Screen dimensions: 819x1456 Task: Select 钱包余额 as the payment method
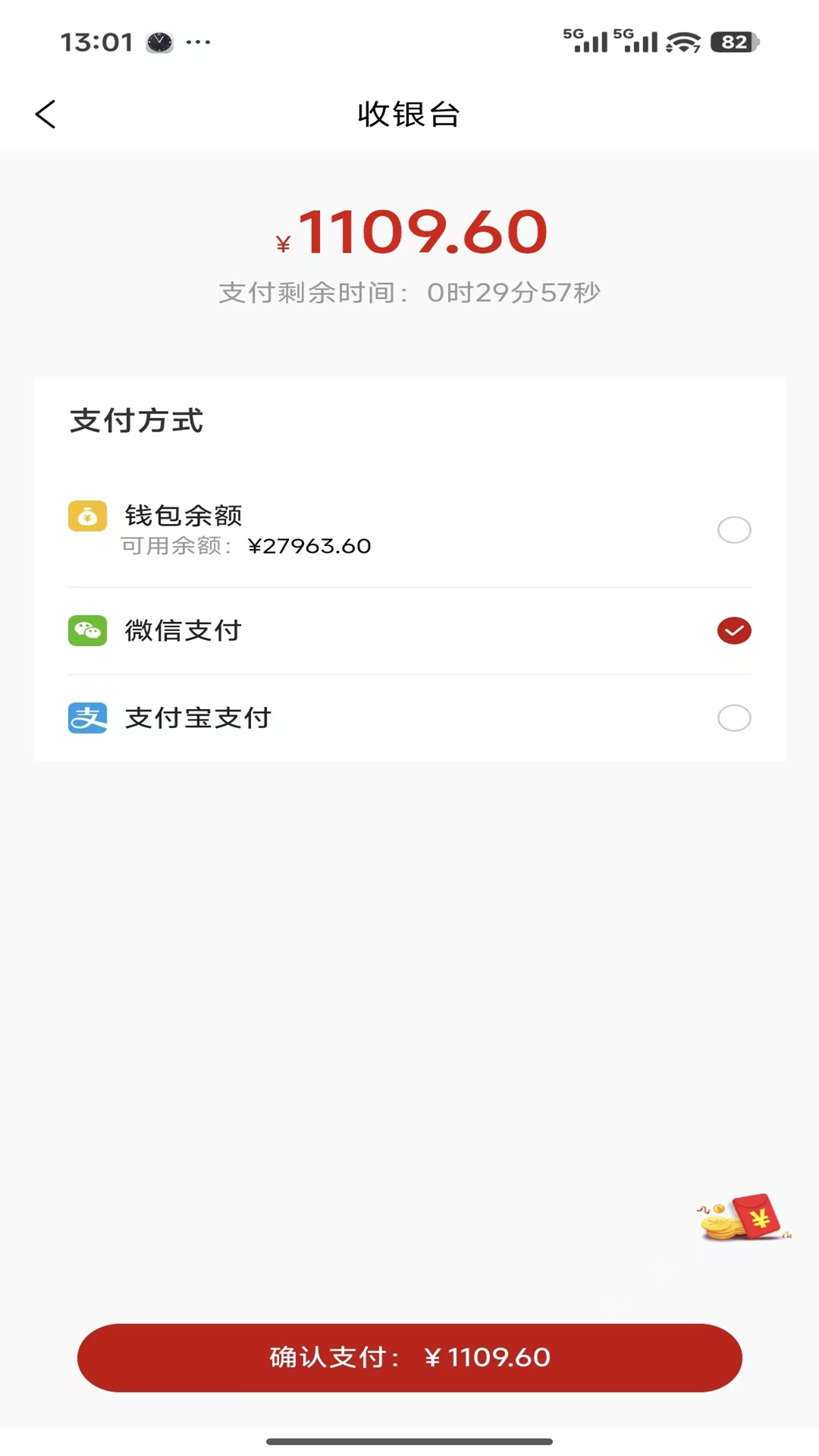pyautogui.click(x=733, y=530)
